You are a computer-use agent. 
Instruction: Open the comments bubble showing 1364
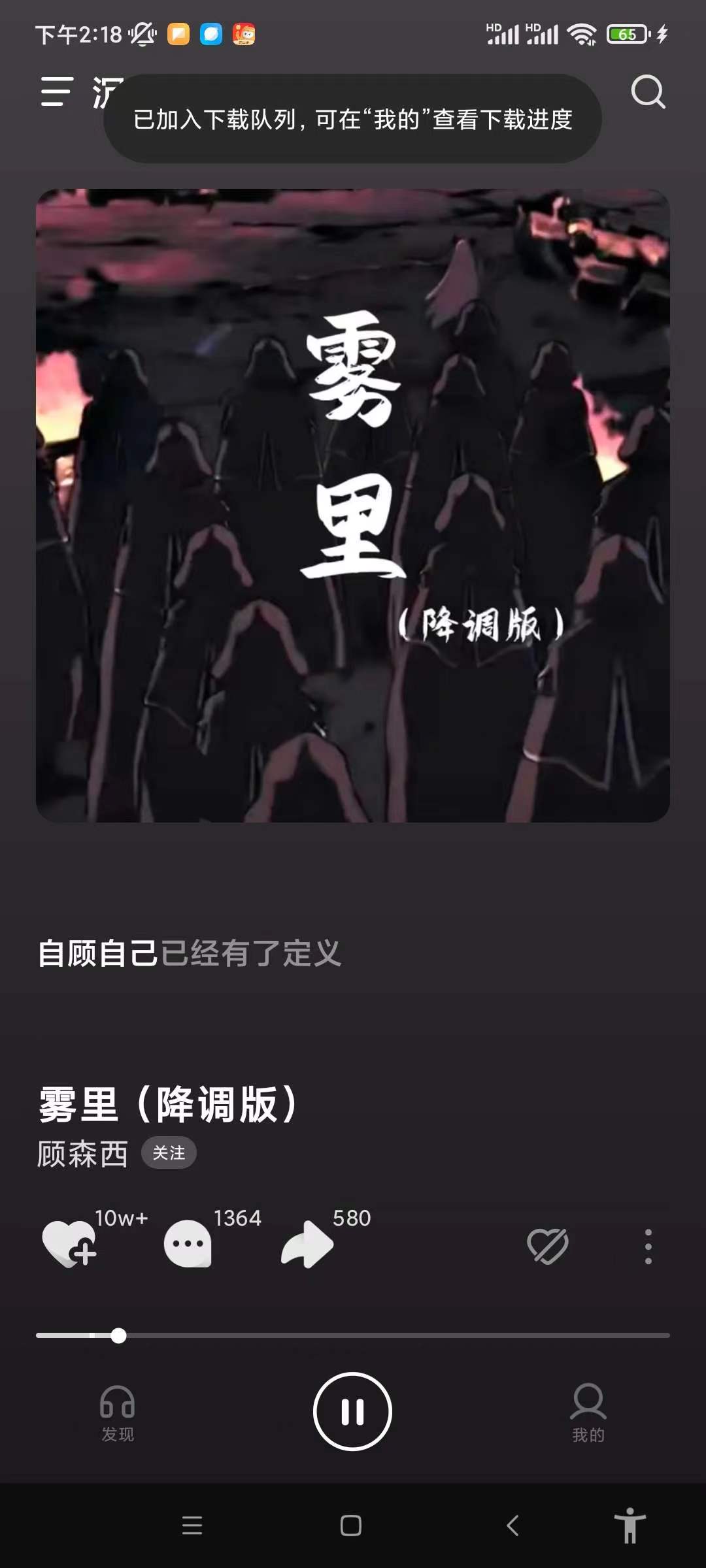coord(188,1244)
